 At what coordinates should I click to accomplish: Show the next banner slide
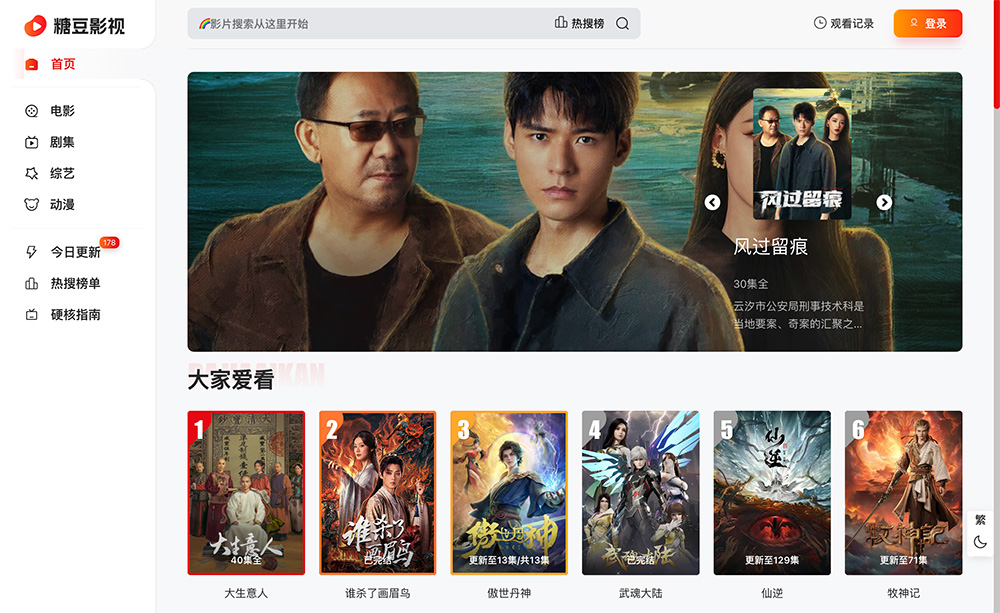(x=884, y=202)
